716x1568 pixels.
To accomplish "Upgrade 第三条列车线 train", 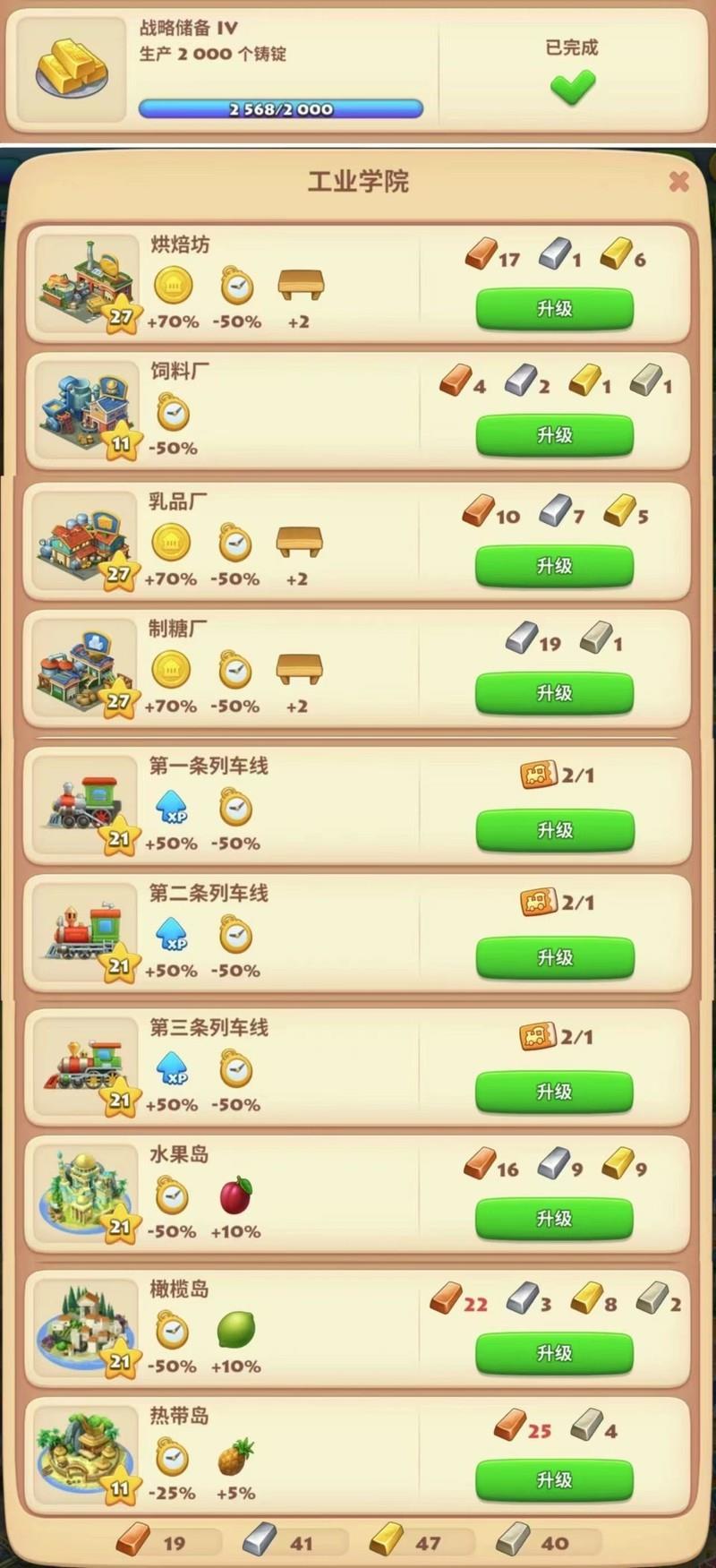I will (x=554, y=1092).
